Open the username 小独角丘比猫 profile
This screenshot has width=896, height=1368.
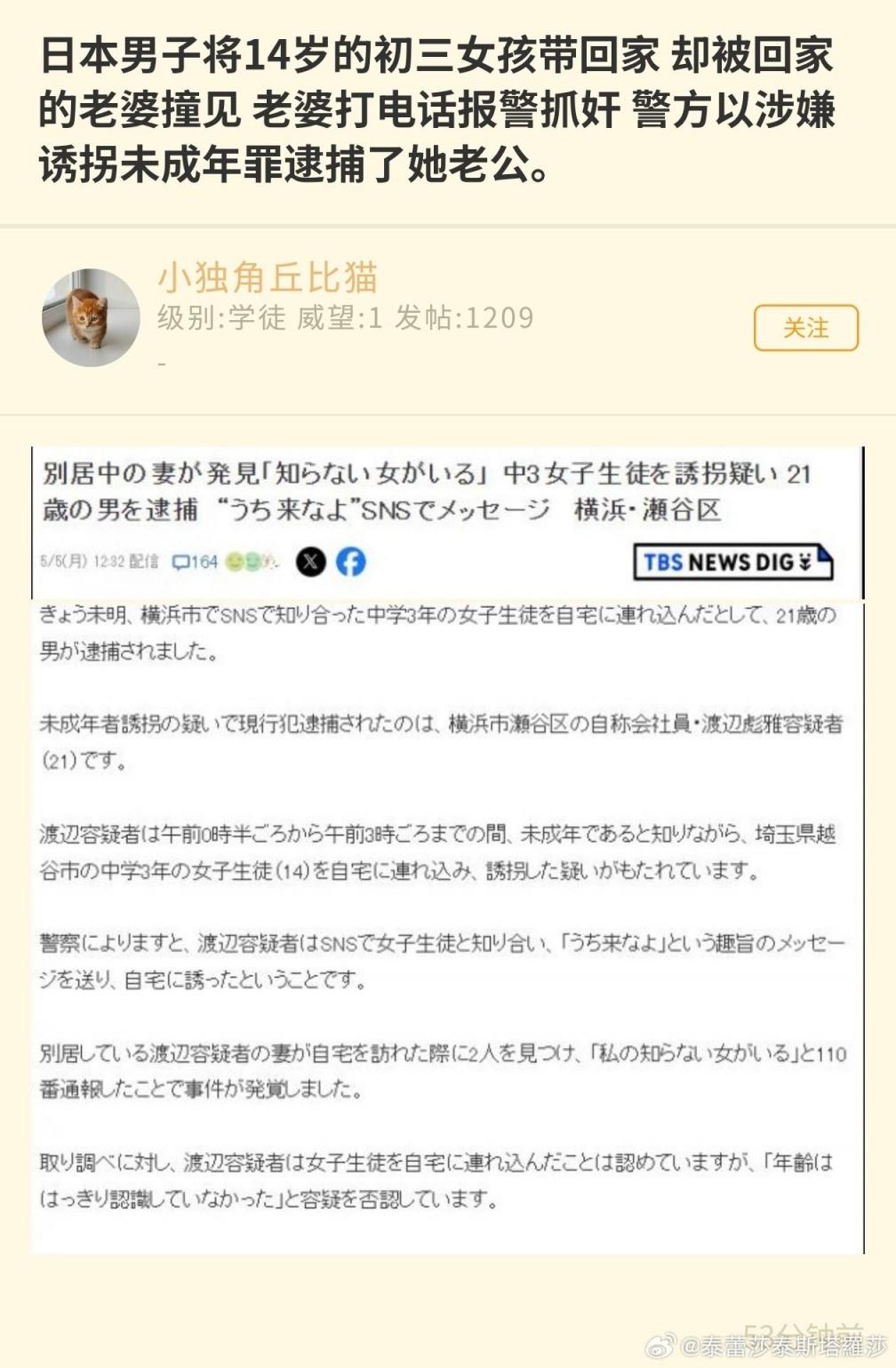[268, 277]
